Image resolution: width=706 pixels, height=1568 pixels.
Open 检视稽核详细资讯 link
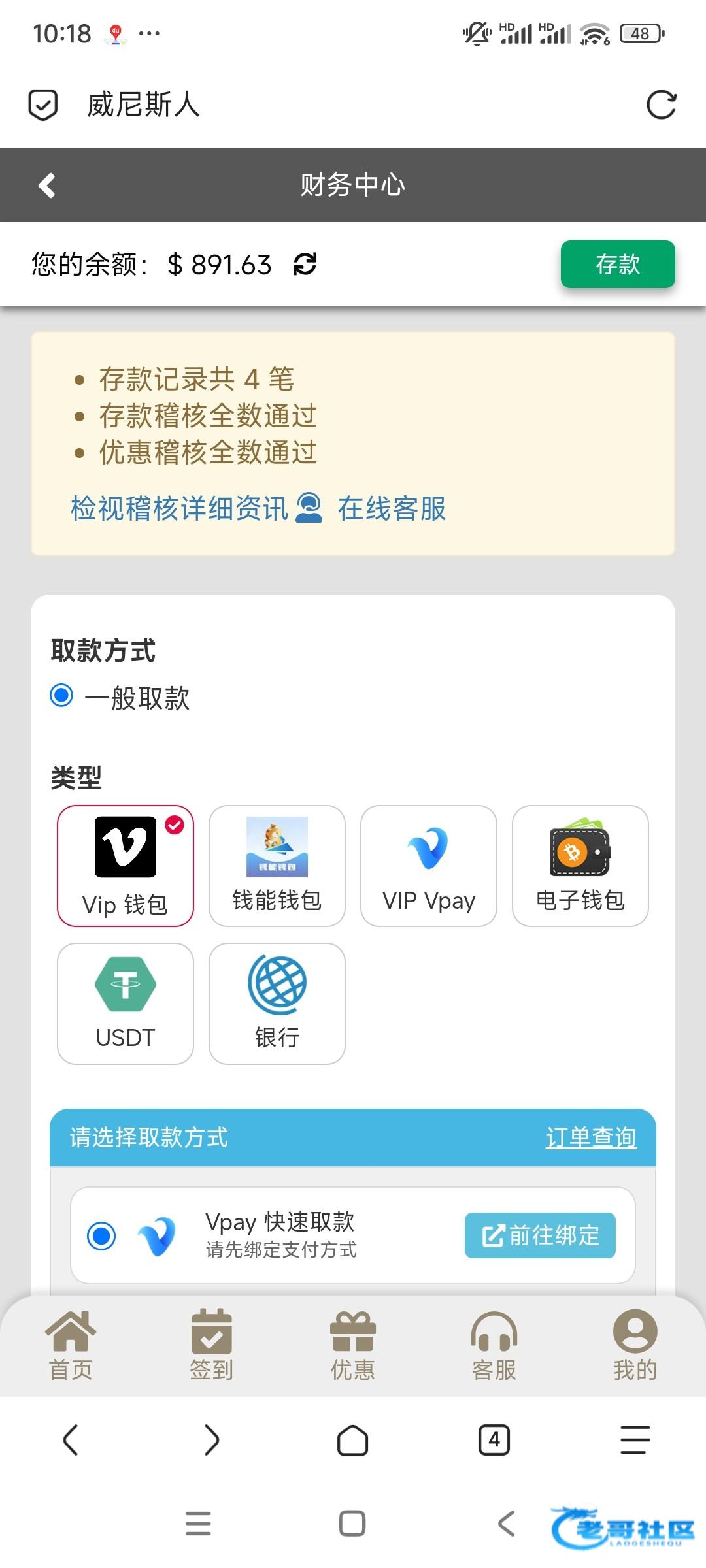point(180,508)
